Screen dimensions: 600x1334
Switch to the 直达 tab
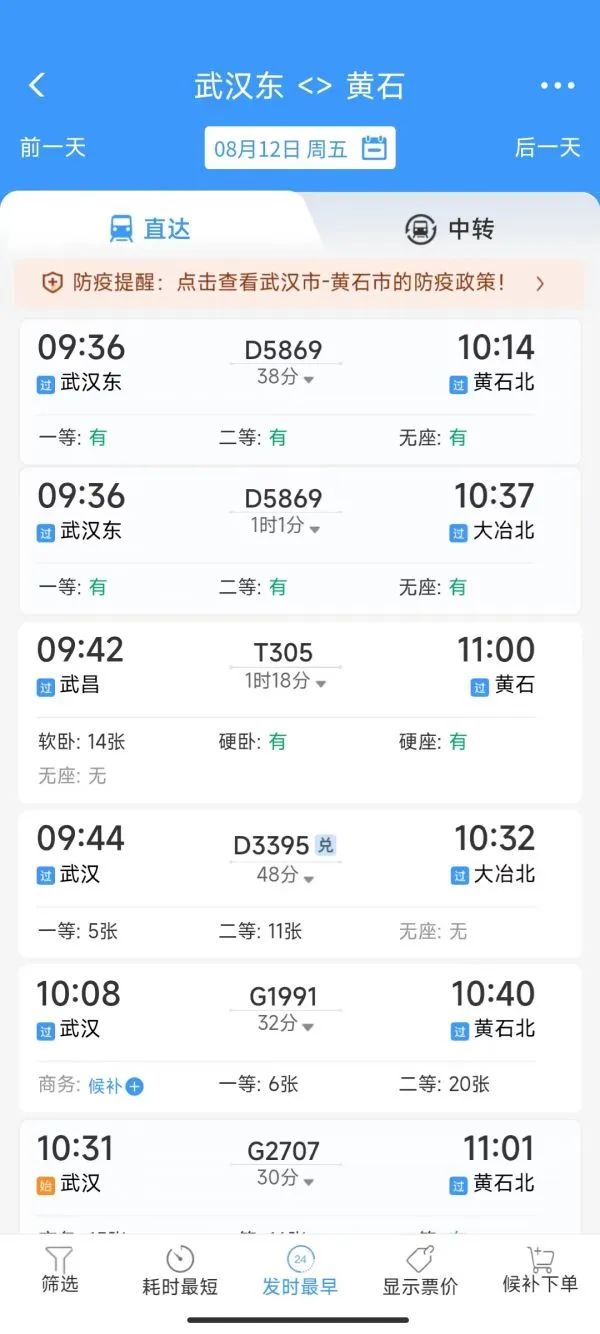point(150,229)
